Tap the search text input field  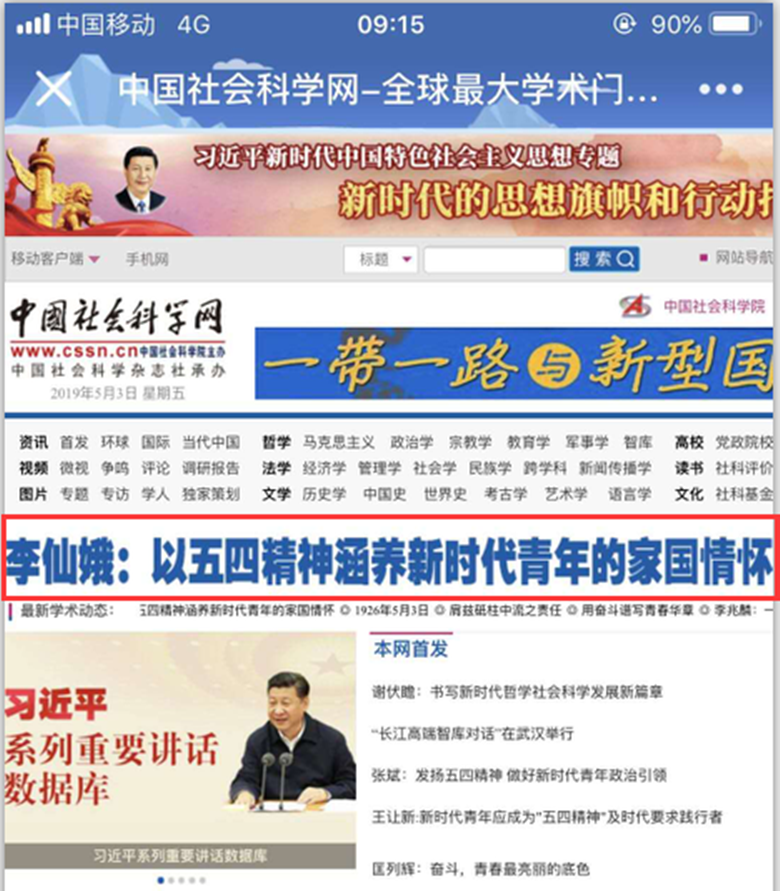(493, 260)
